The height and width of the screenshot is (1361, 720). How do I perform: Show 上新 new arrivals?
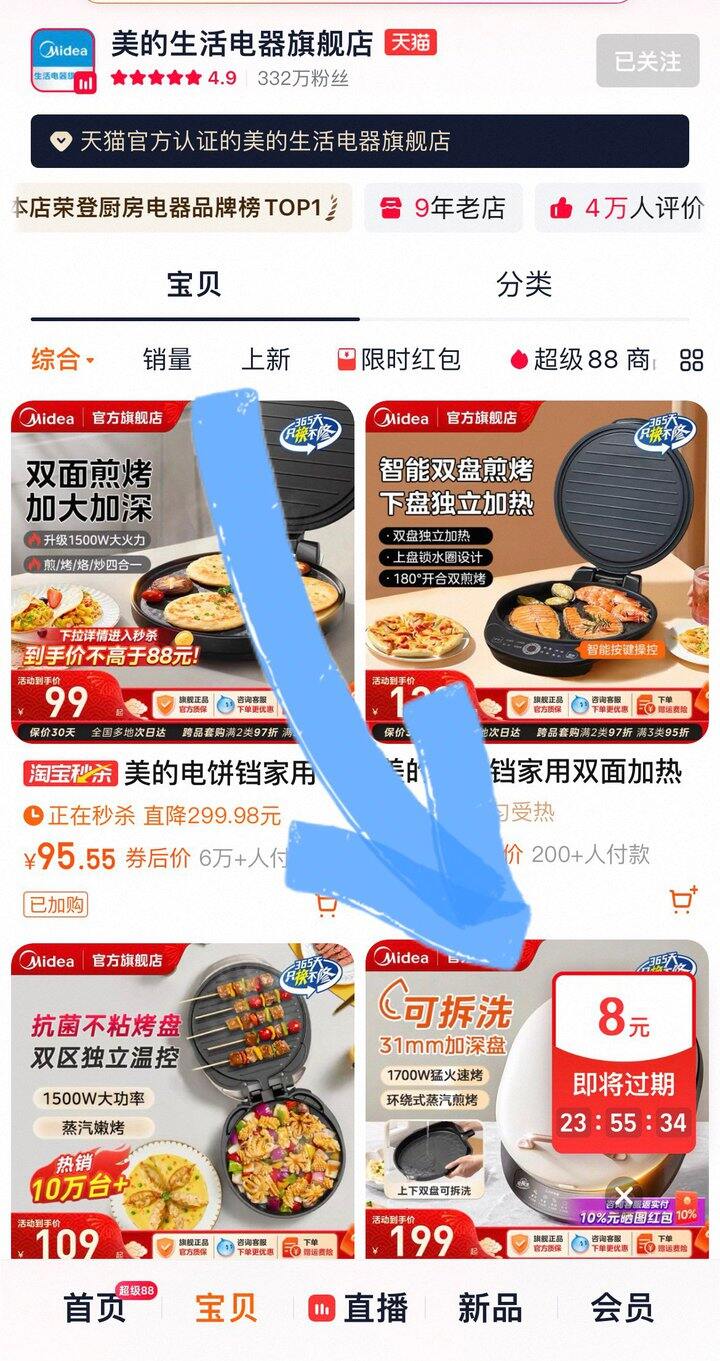tap(265, 360)
